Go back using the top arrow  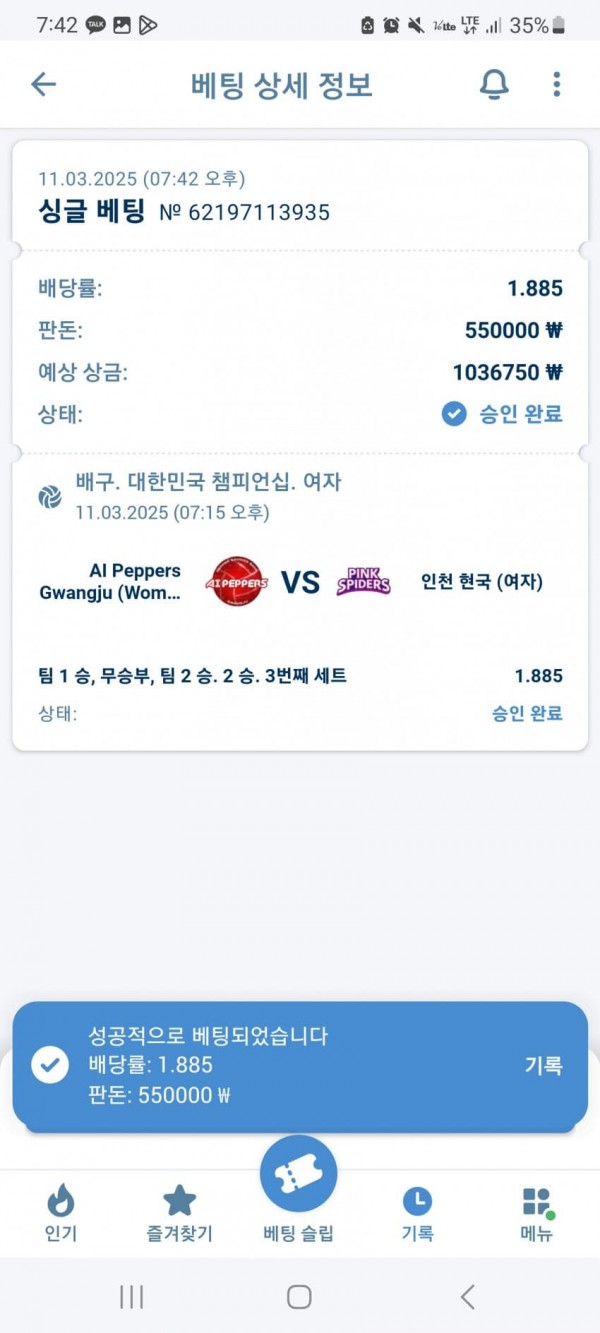pyautogui.click(x=43, y=84)
